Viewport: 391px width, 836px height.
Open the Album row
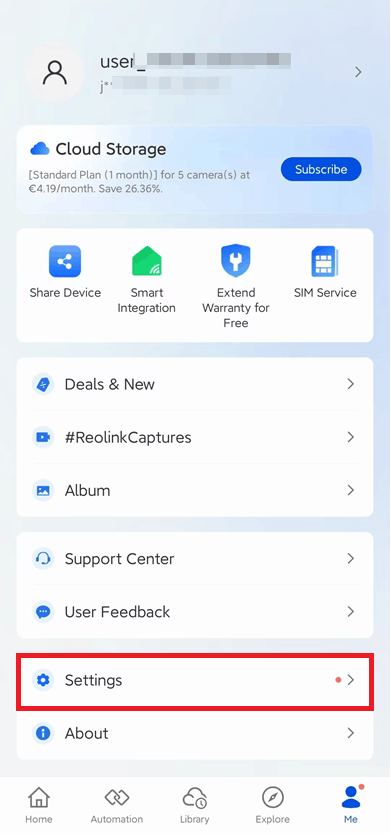tap(195, 490)
